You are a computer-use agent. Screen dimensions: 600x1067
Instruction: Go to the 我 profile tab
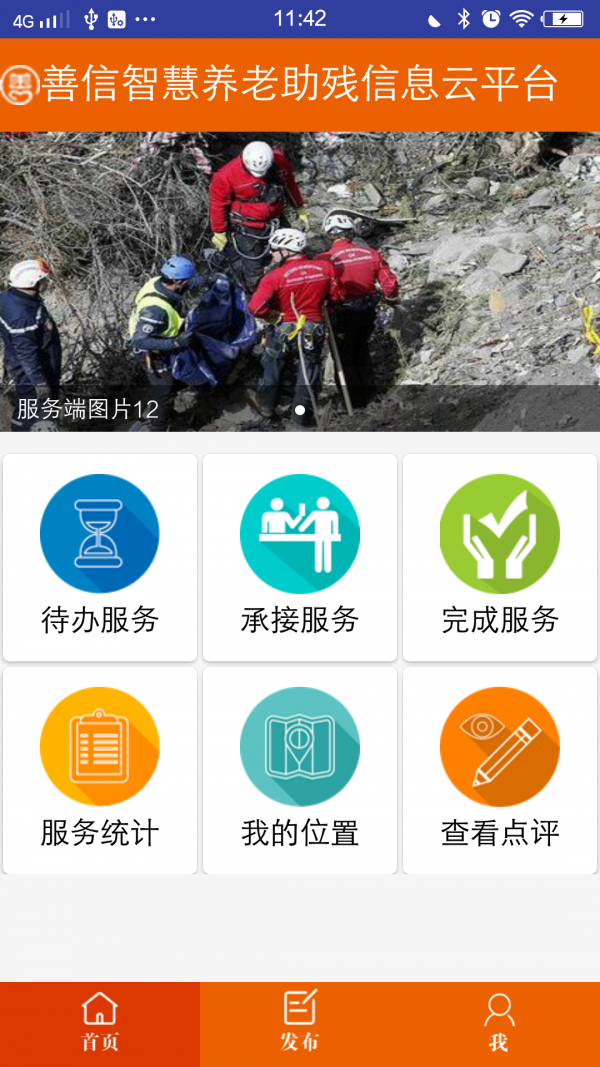point(499,1023)
